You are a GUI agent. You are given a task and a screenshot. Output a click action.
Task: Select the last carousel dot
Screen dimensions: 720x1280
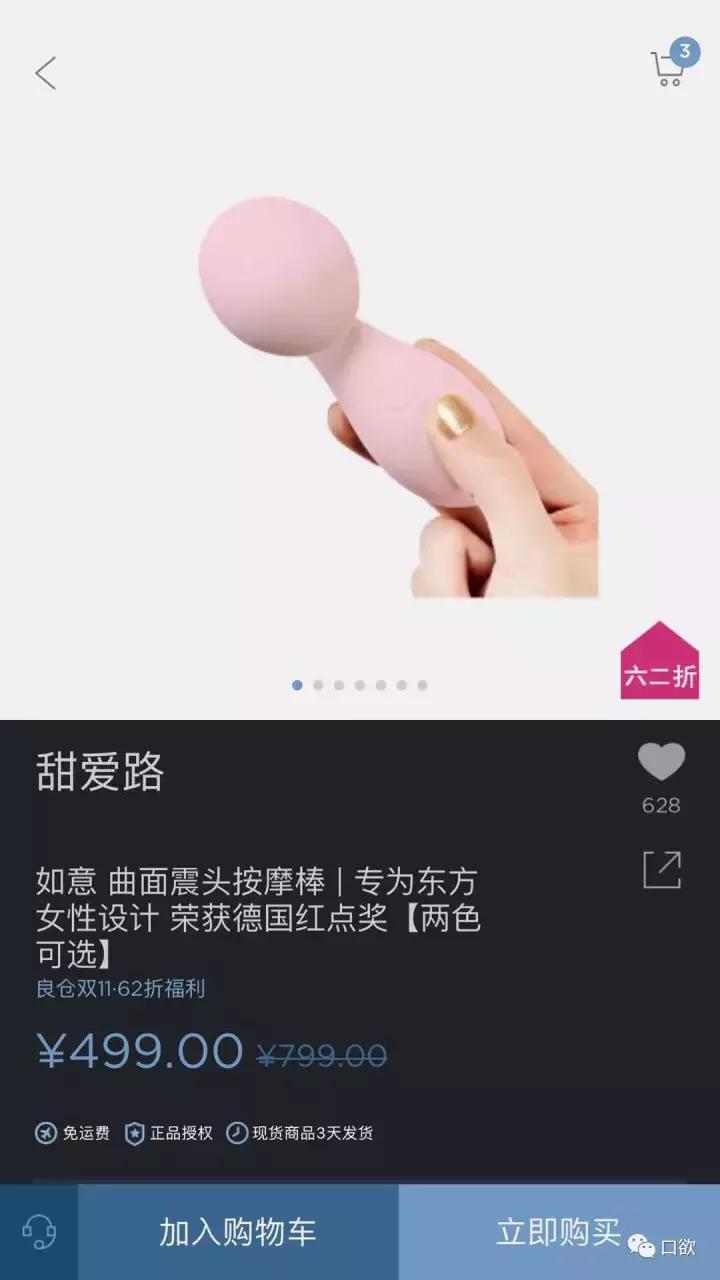[422, 686]
